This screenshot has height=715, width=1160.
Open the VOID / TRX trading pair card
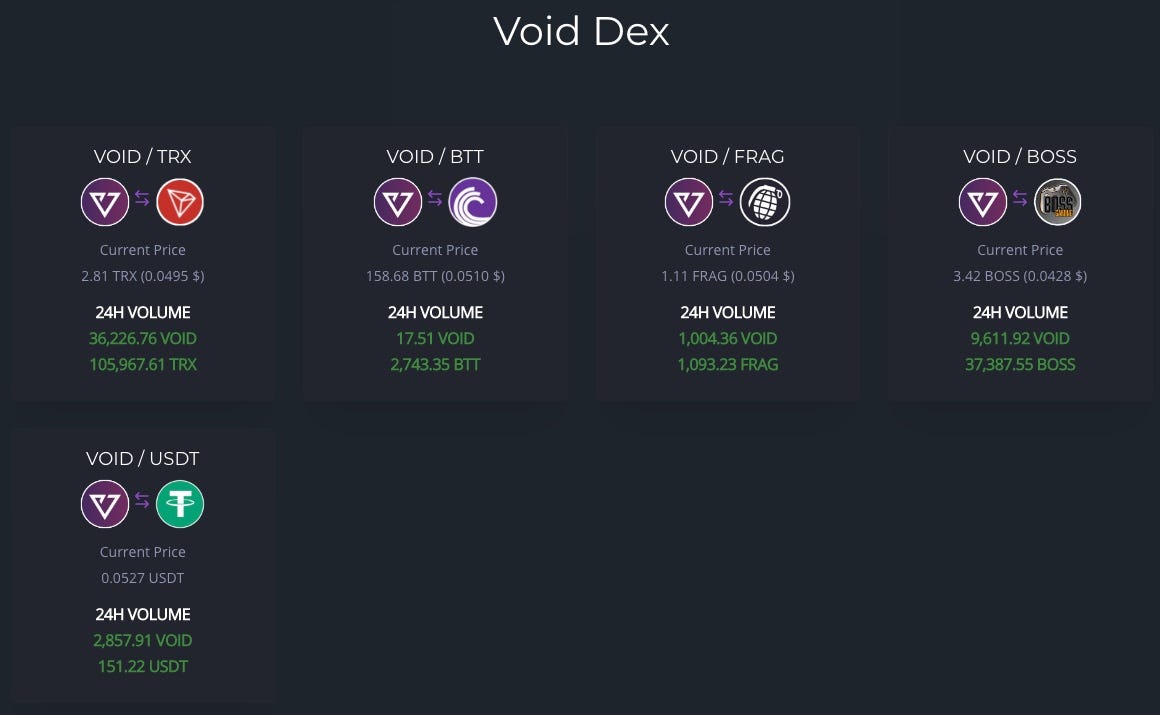[142, 262]
